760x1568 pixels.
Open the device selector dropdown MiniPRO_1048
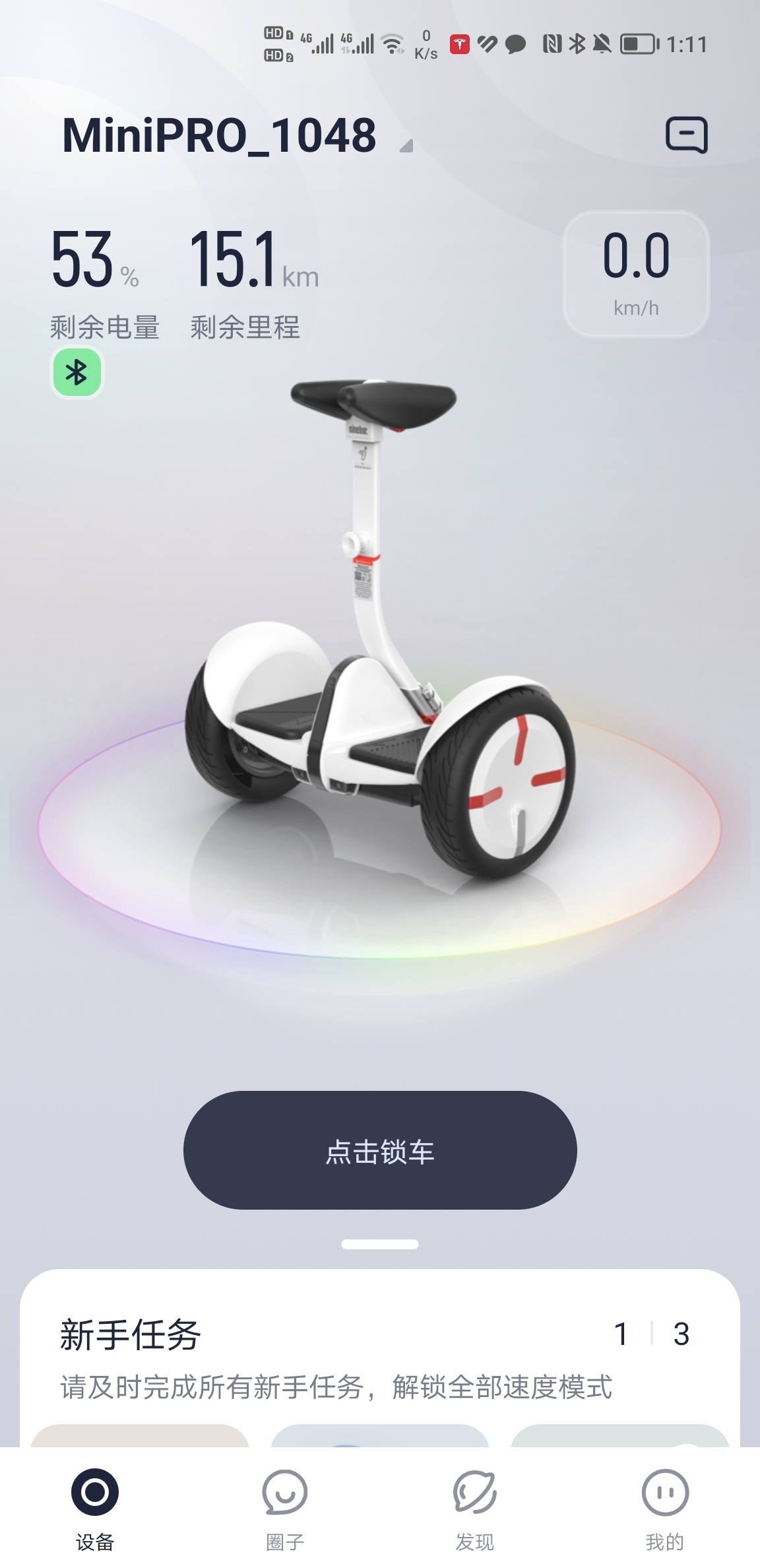[x=237, y=137]
